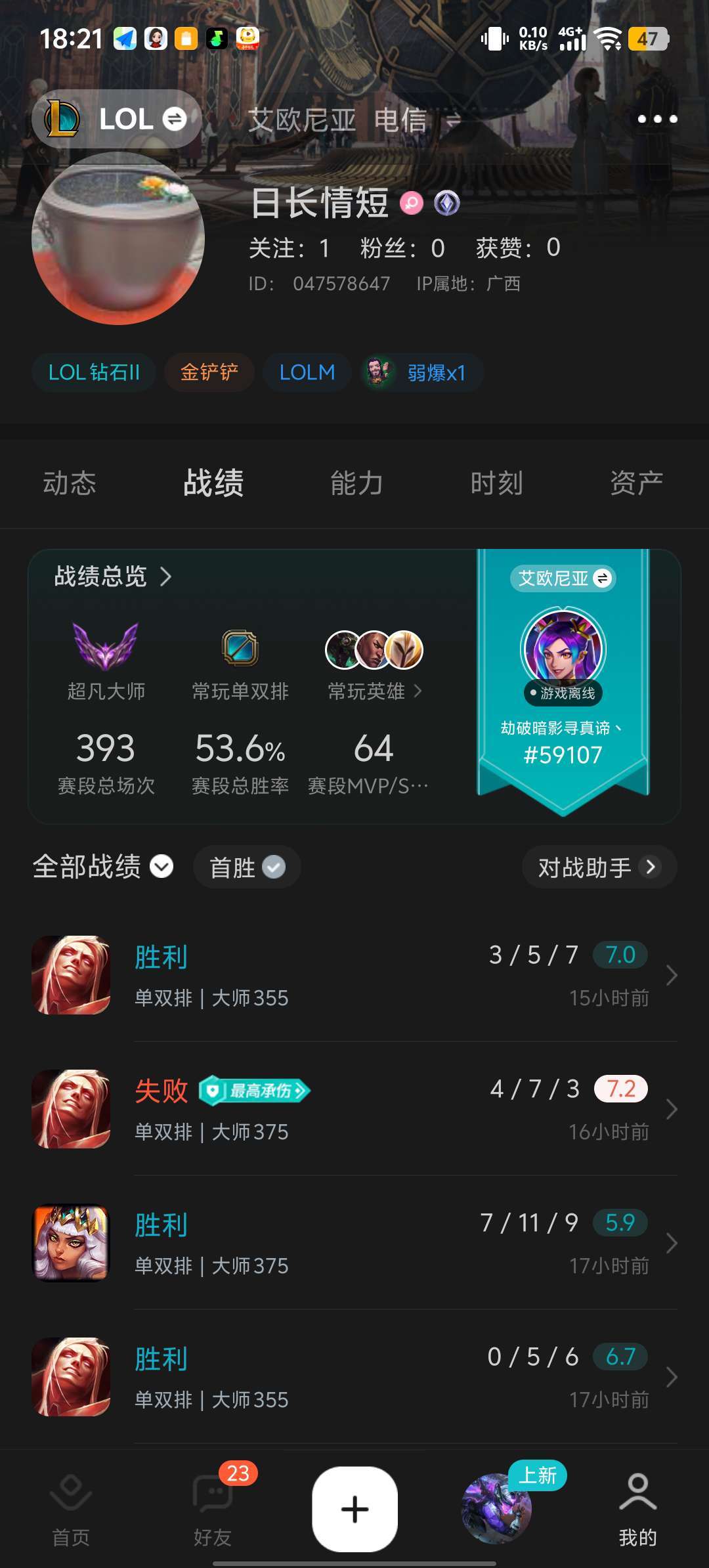Toggle the server switcher beside 电信
The height and width of the screenshot is (1568, 709).
point(452,120)
